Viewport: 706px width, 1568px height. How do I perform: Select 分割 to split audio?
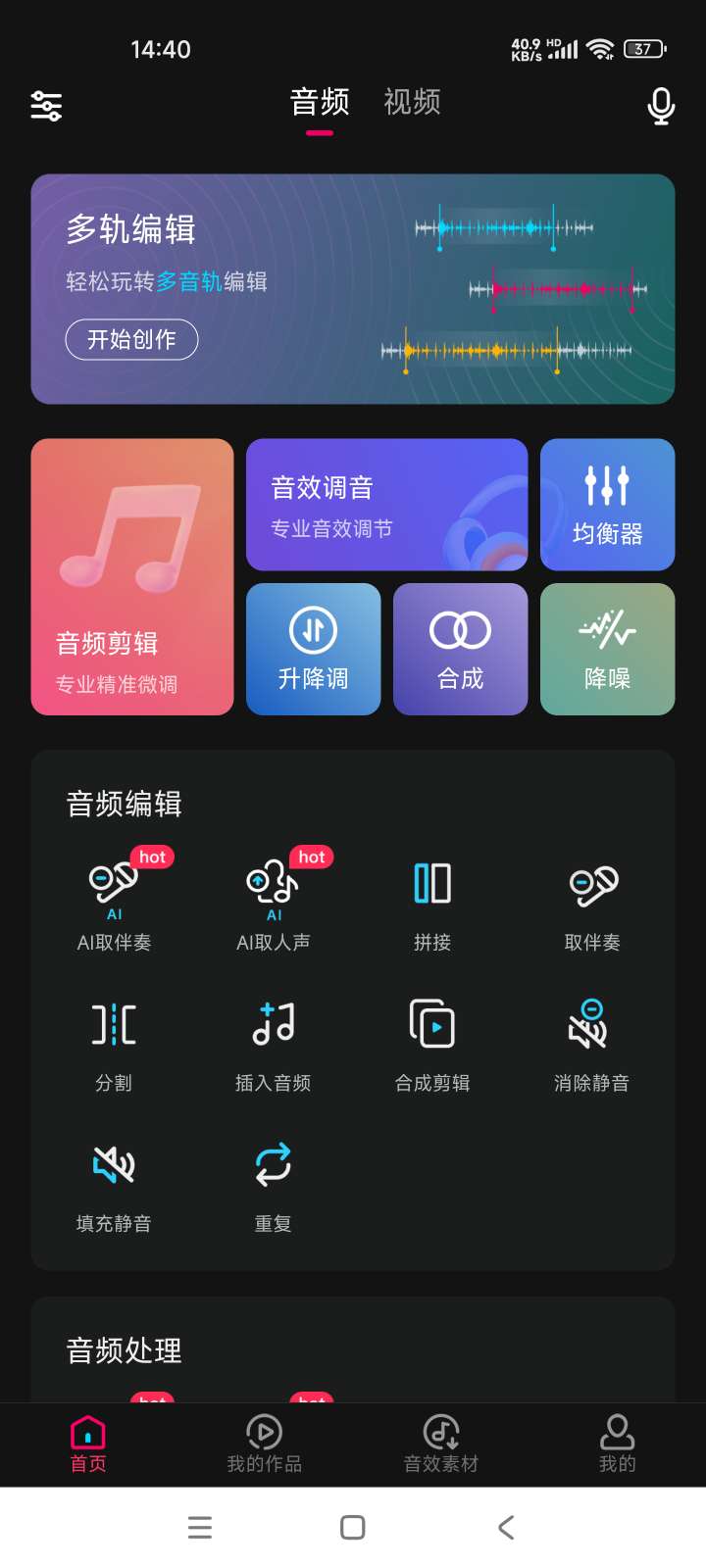(x=114, y=1043)
